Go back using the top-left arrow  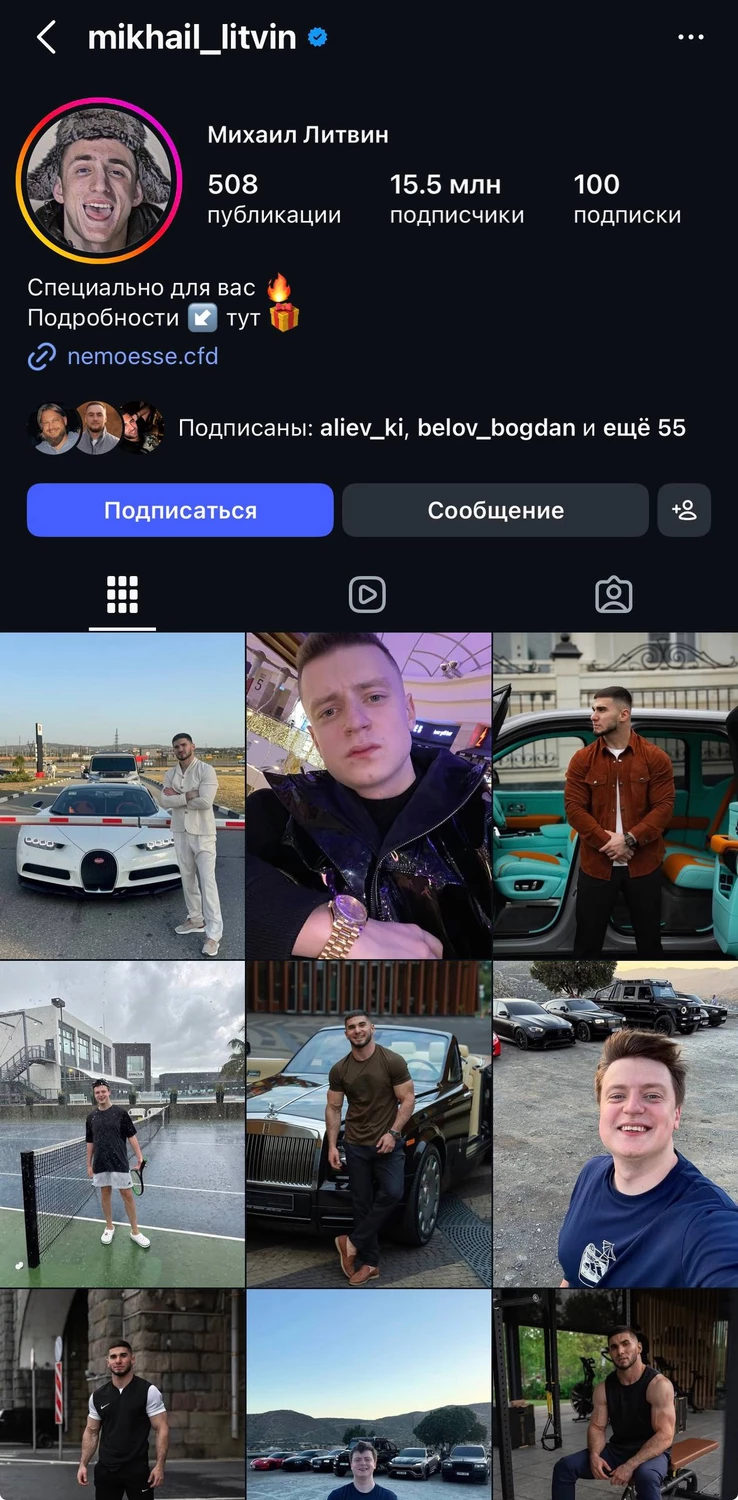[46, 38]
